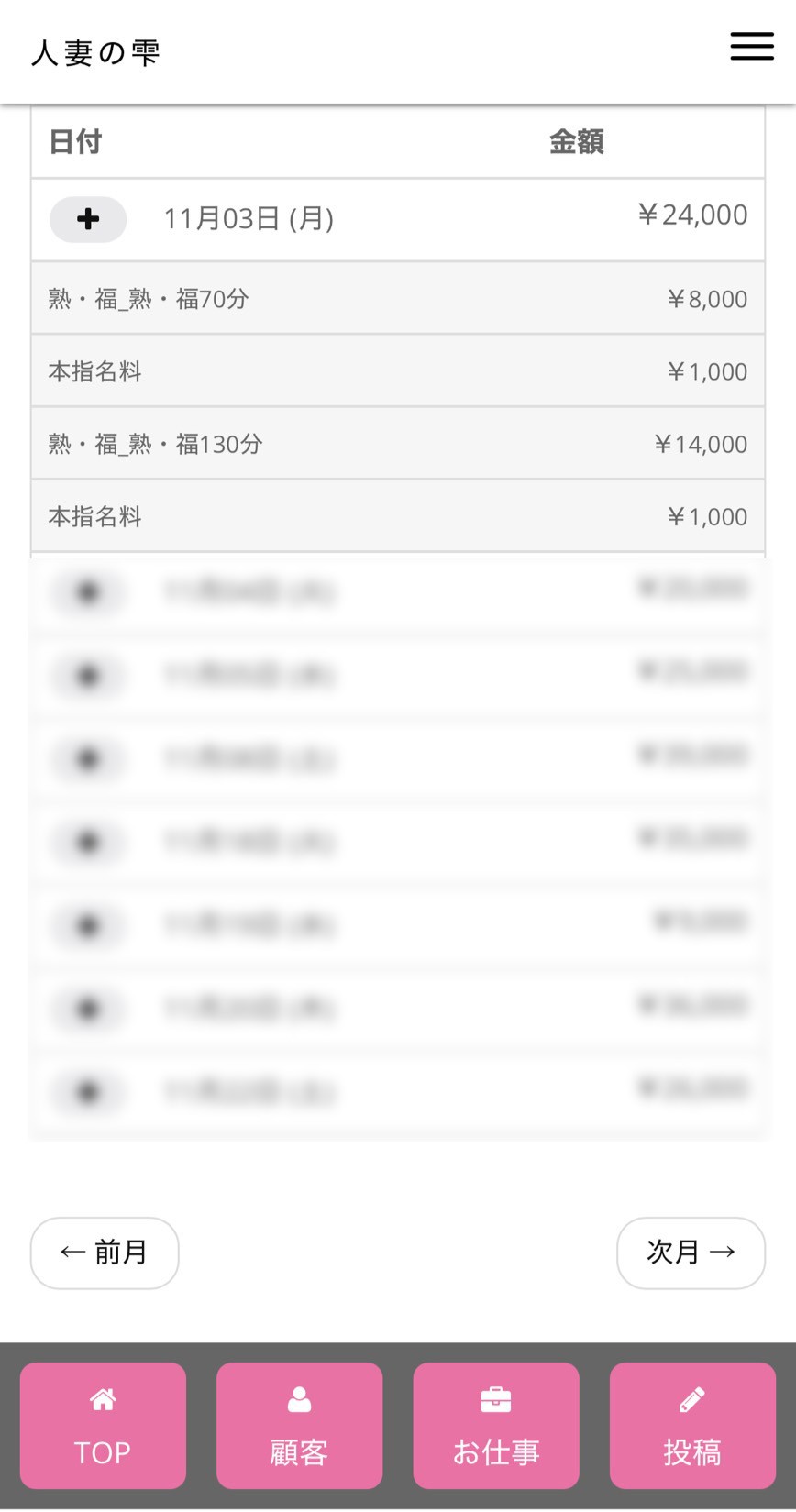Open the hamburger menu
Viewport: 796px width, 1512px height.
tap(752, 47)
